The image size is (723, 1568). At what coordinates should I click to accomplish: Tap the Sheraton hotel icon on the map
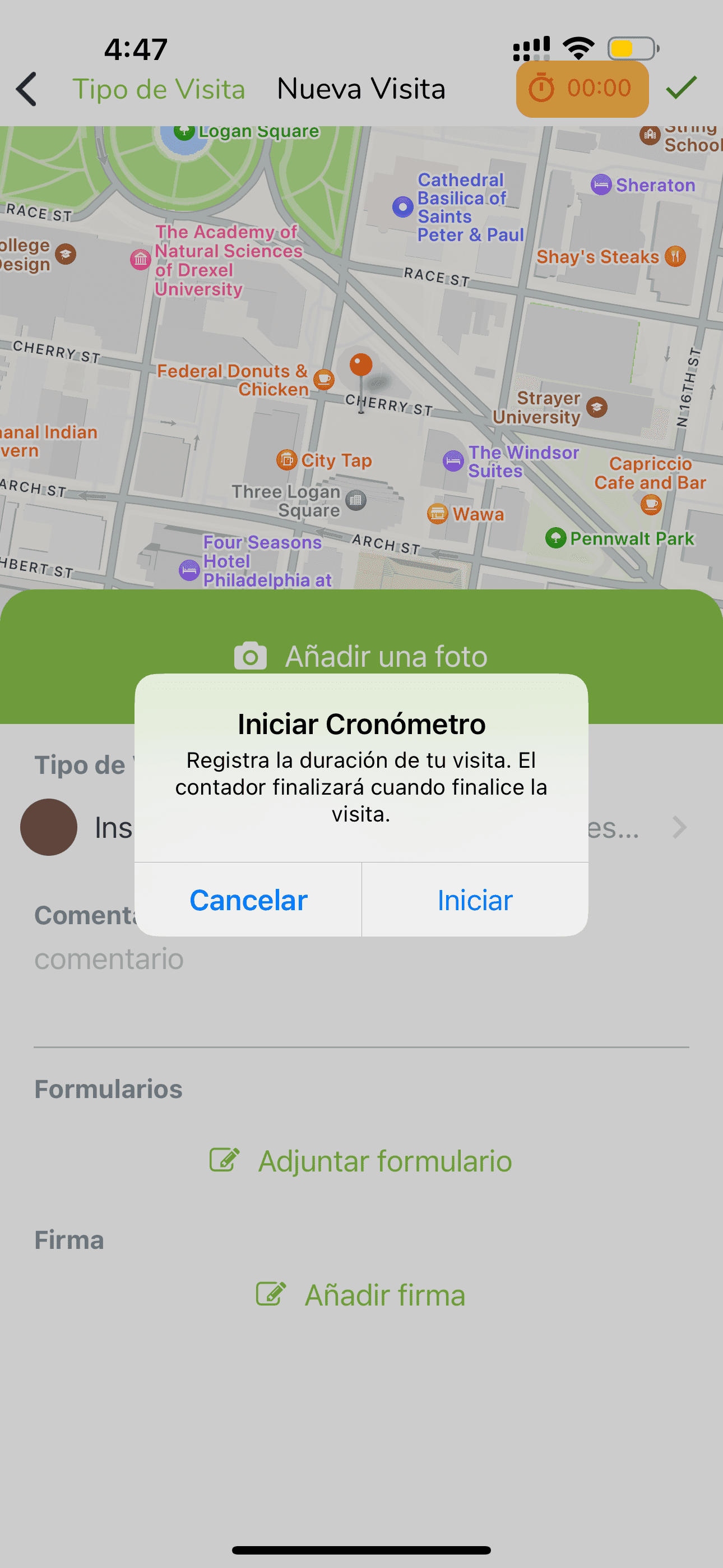tap(602, 185)
